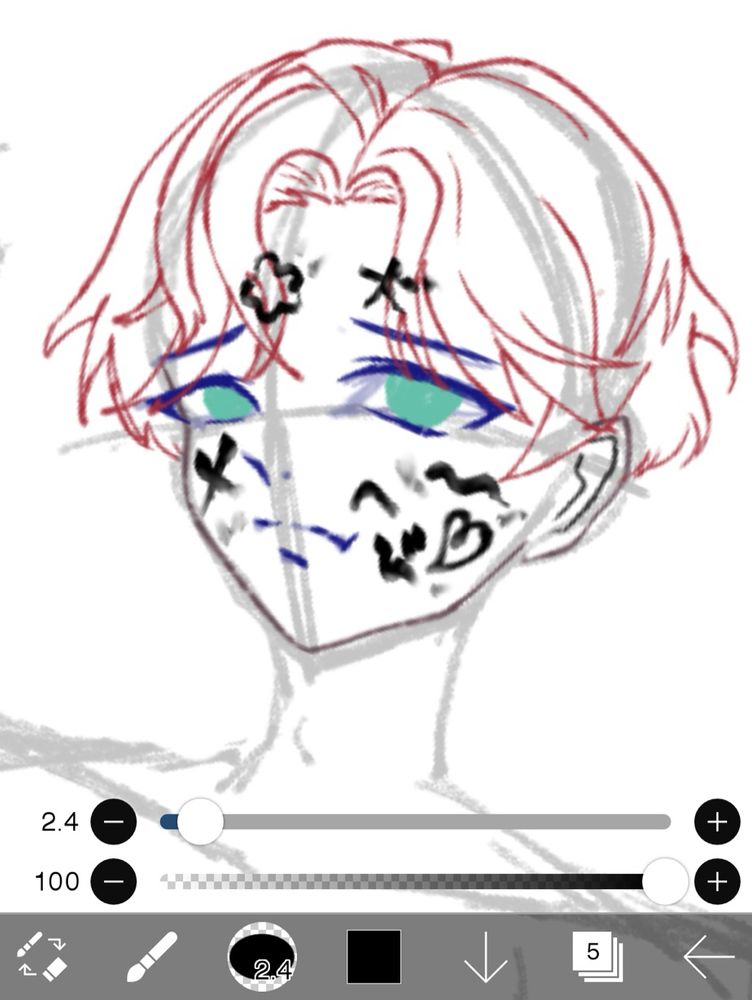Increase brush size with plus button

(x=717, y=822)
